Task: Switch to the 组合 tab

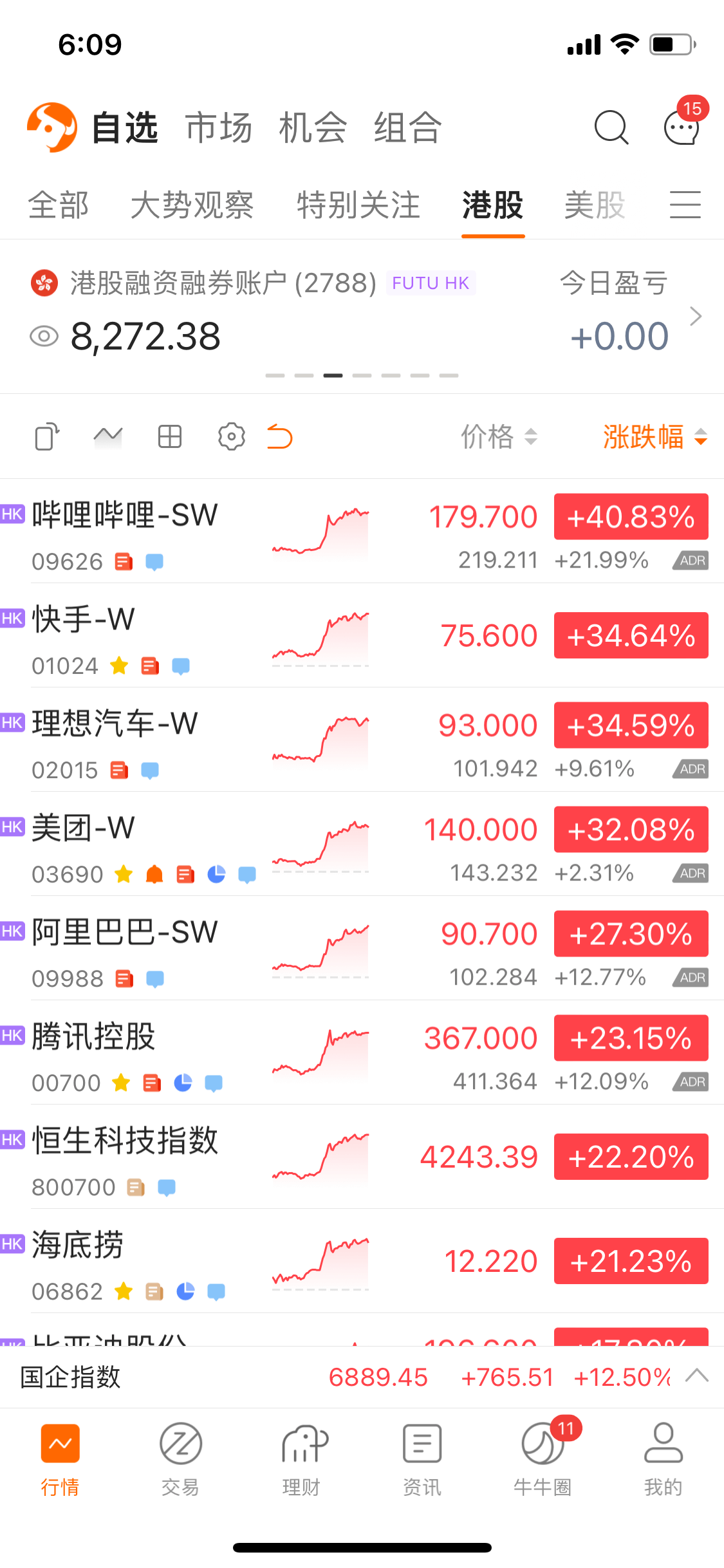Action: (407, 127)
